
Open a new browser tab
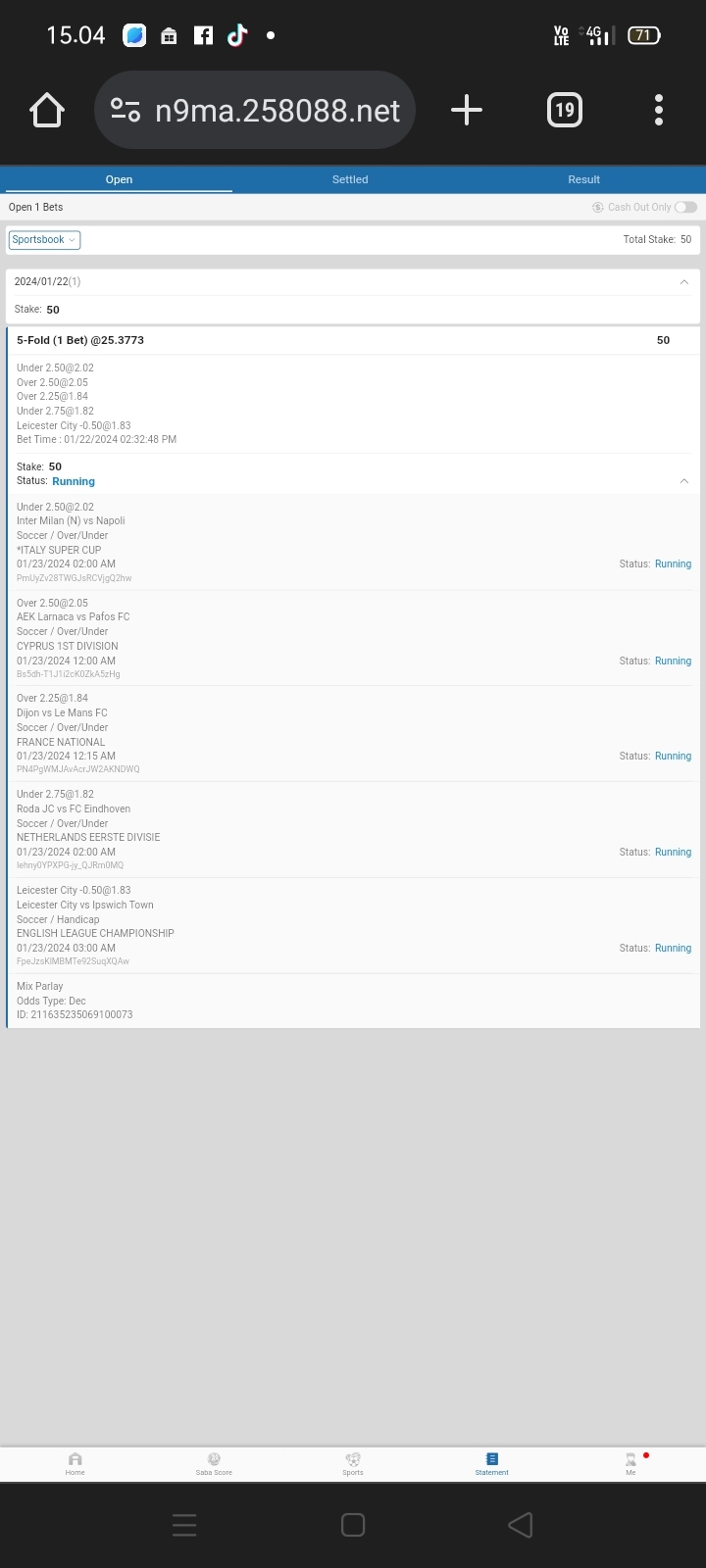467,110
